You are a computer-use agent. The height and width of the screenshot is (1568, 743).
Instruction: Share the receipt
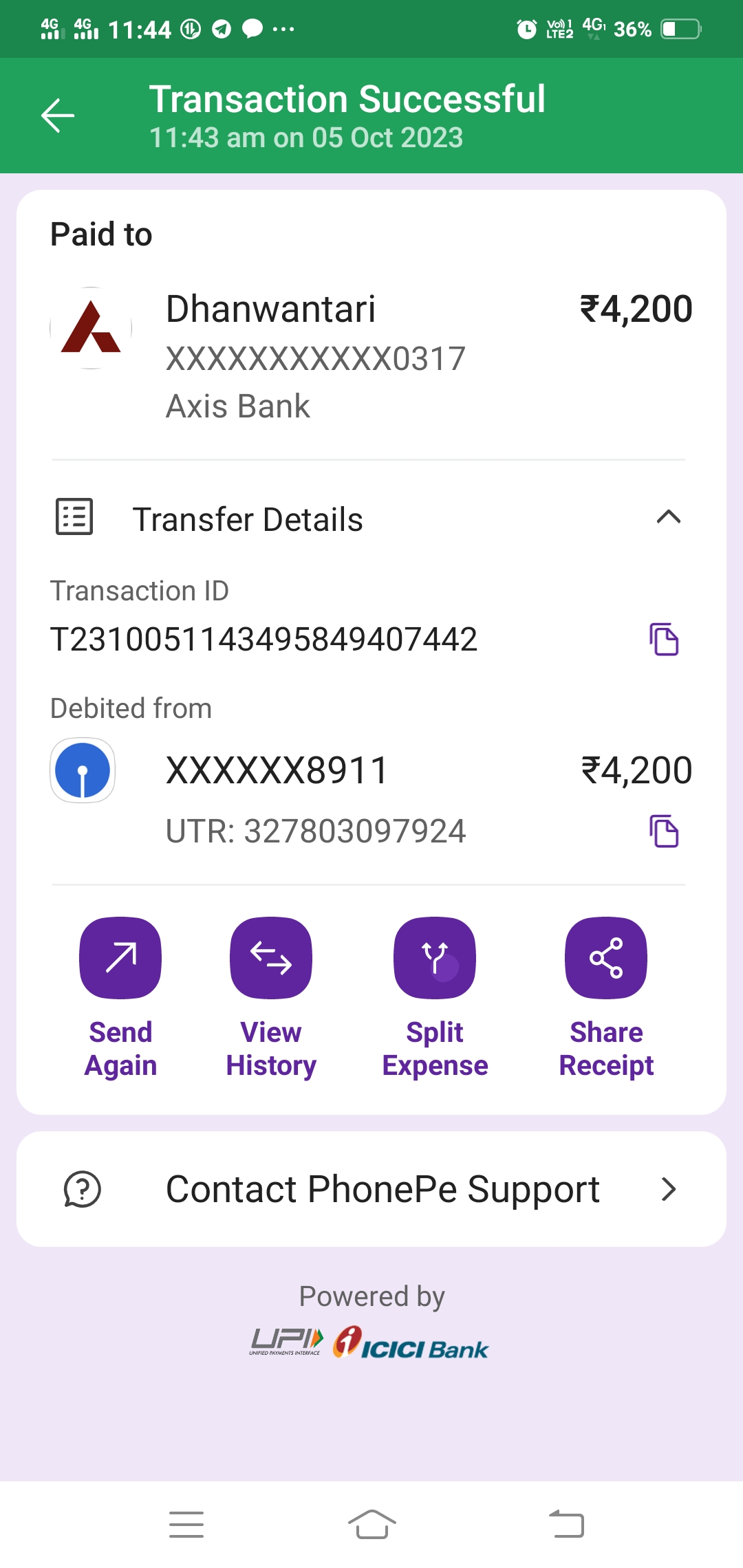click(606, 997)
